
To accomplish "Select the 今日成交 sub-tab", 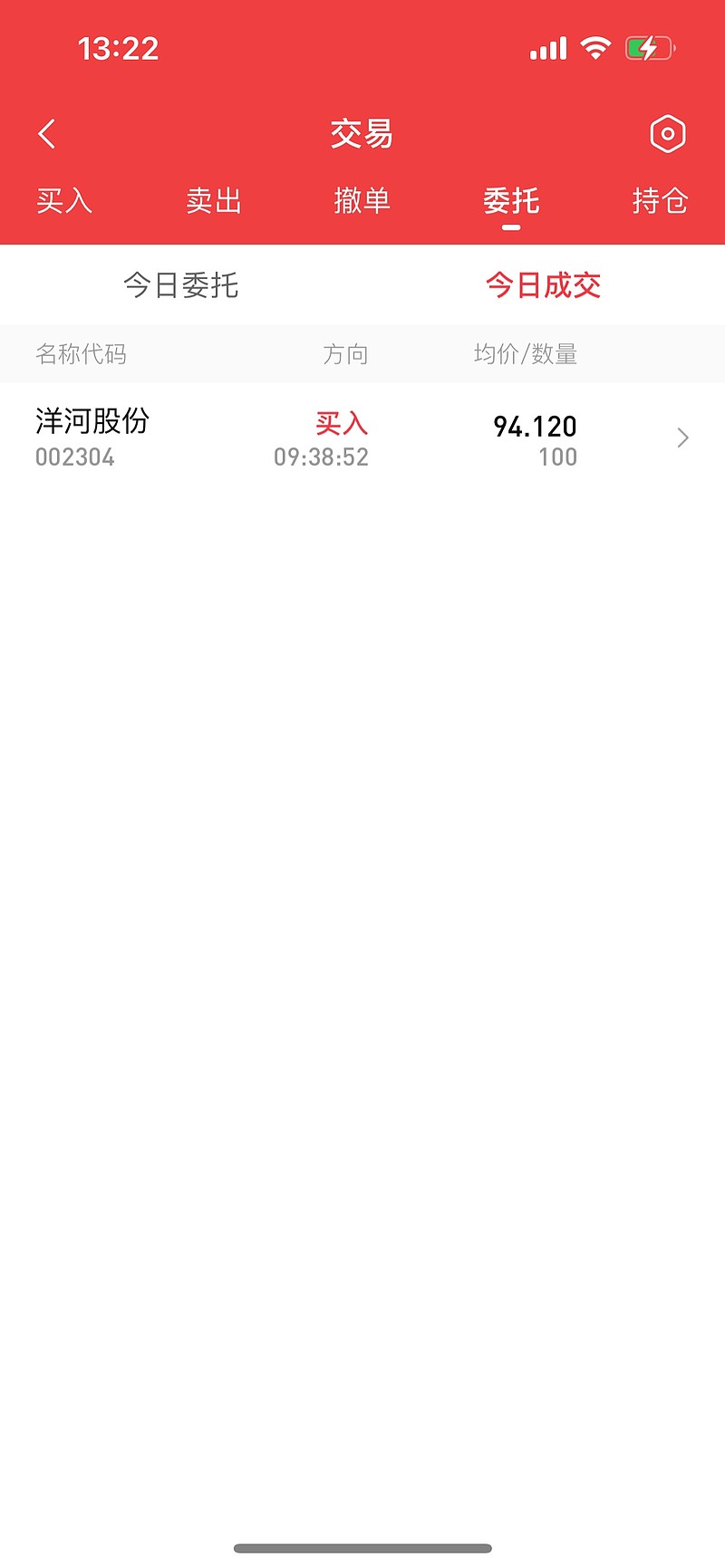I will [x=544, y=285].
